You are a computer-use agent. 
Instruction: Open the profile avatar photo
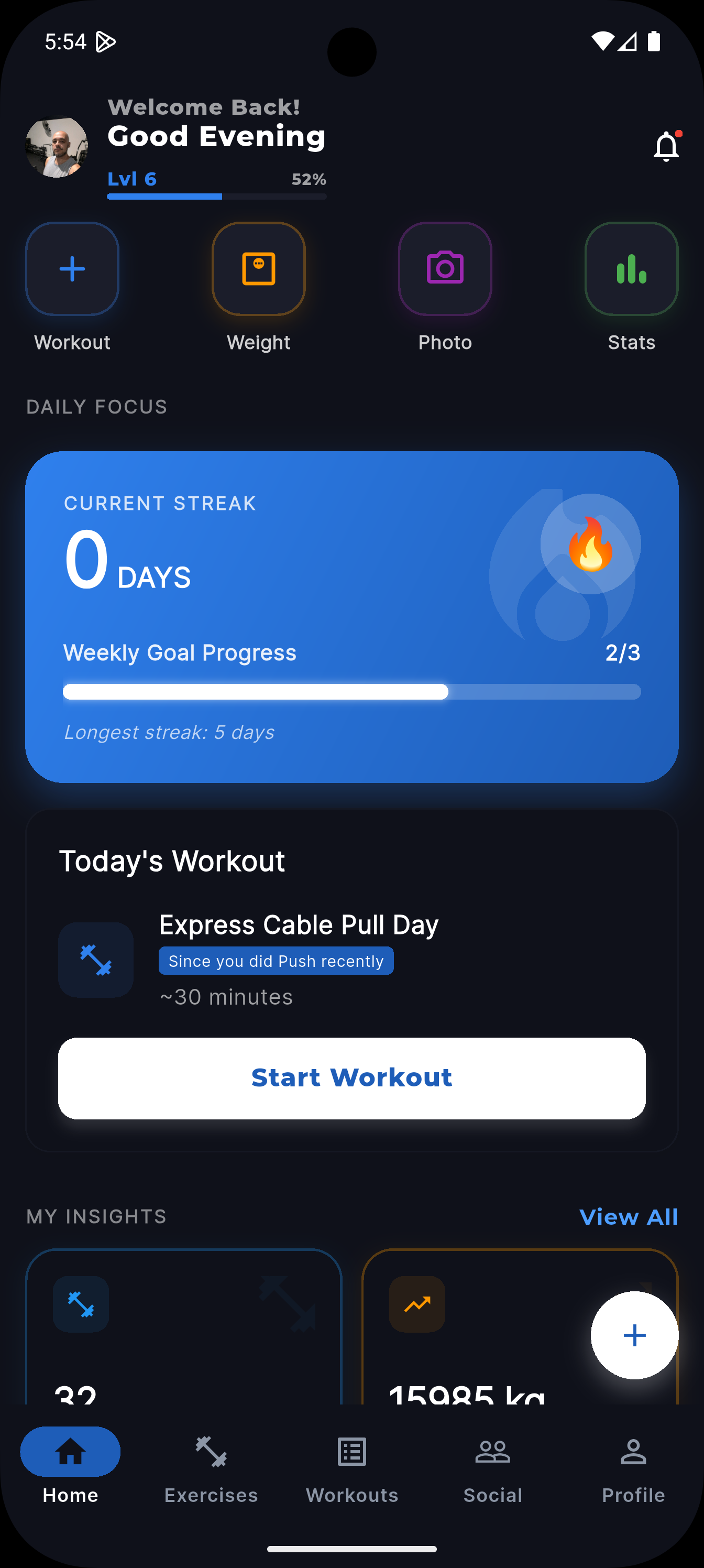point(57,147)
